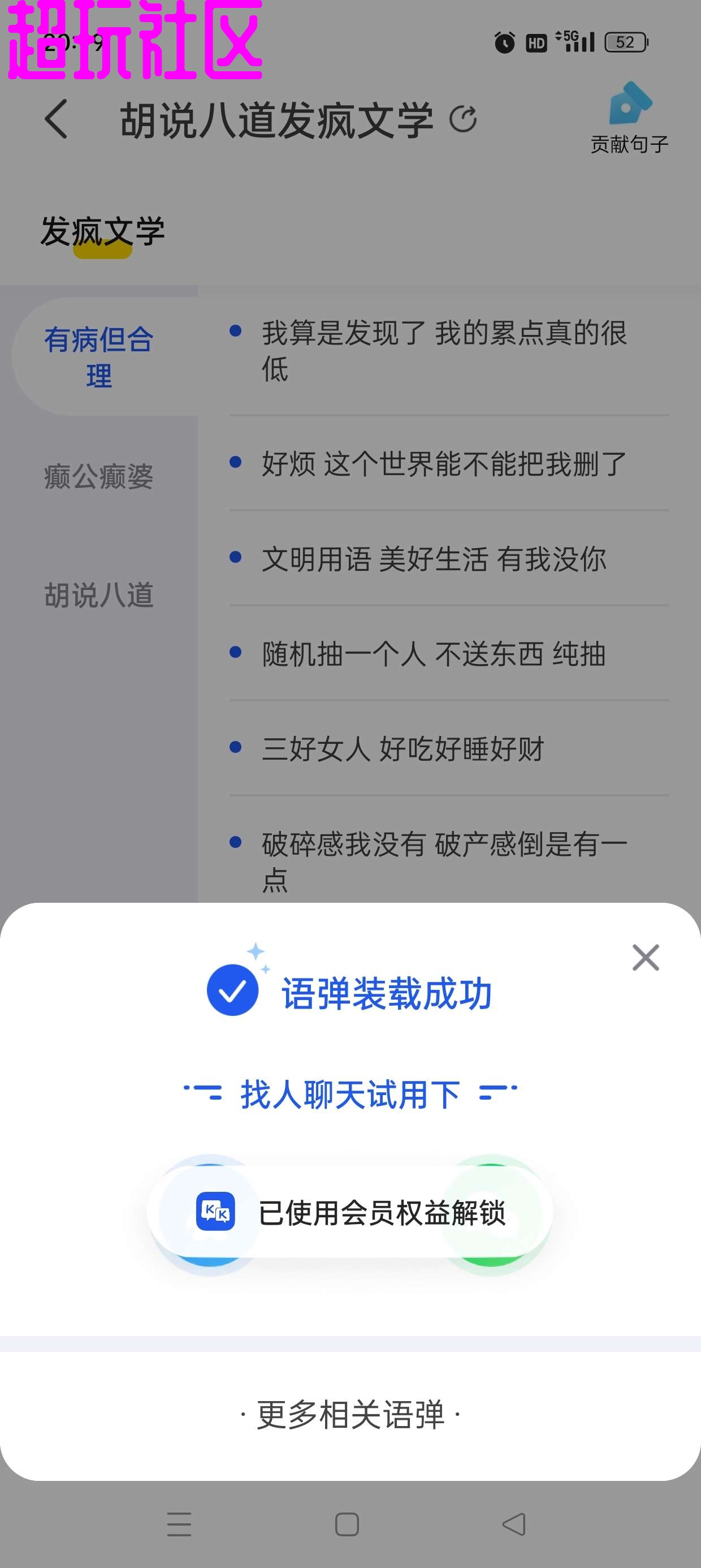This screenshot has width=701, height=1568.
Task: Open 贡献句子 to contribute a sentence
Action: [629, 119]
